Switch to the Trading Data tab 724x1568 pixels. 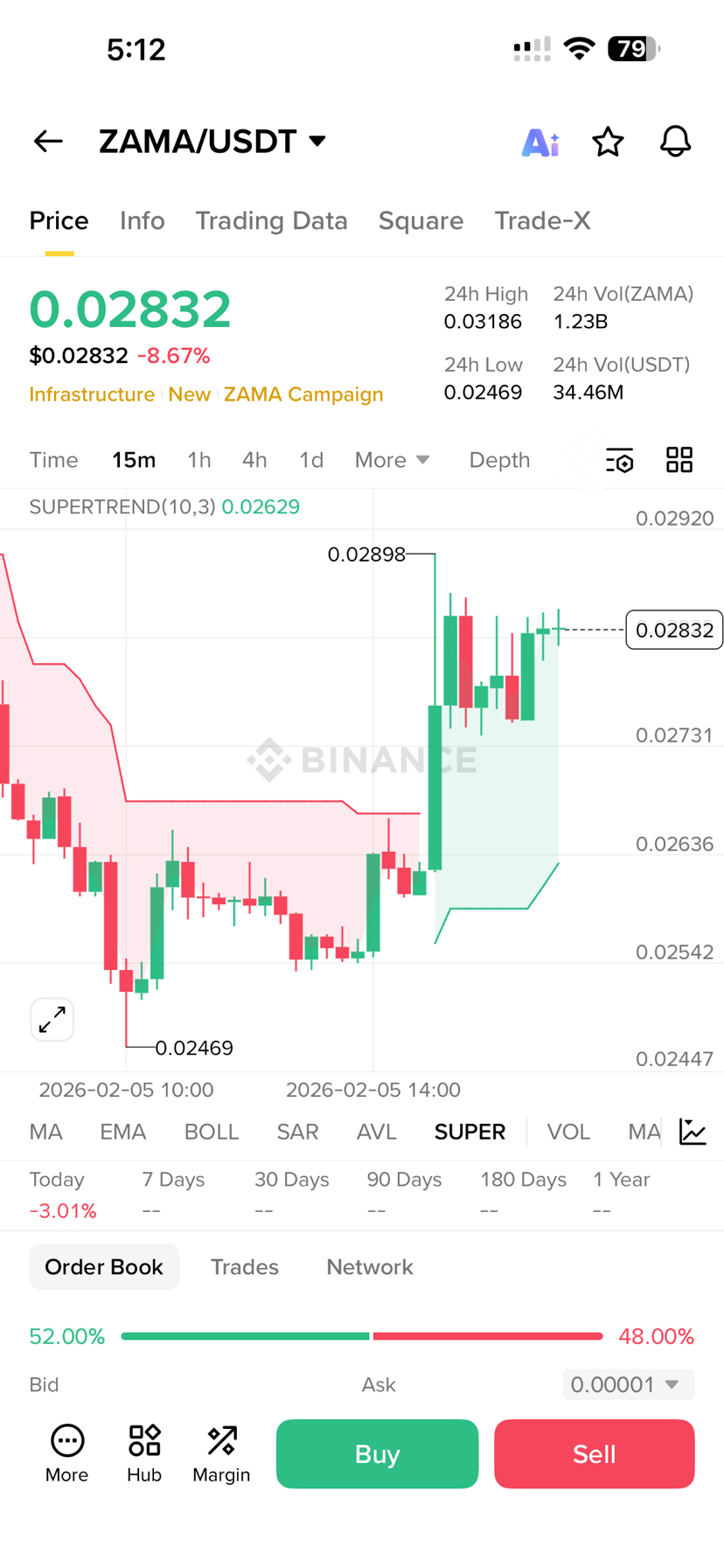click(271, 220)
